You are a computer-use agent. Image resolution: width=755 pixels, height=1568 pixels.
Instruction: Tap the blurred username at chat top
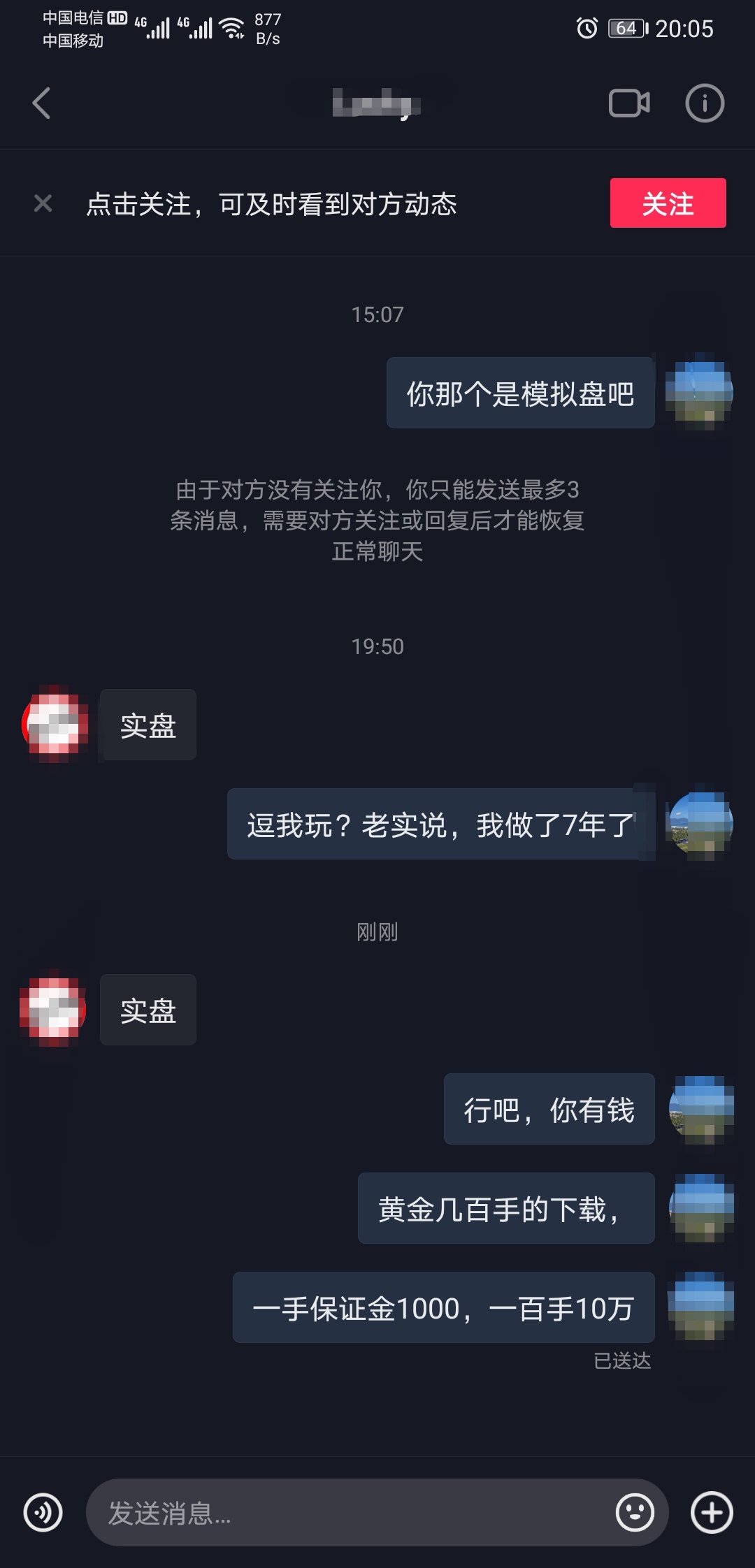pyautogui.click(x=377, y=103)
